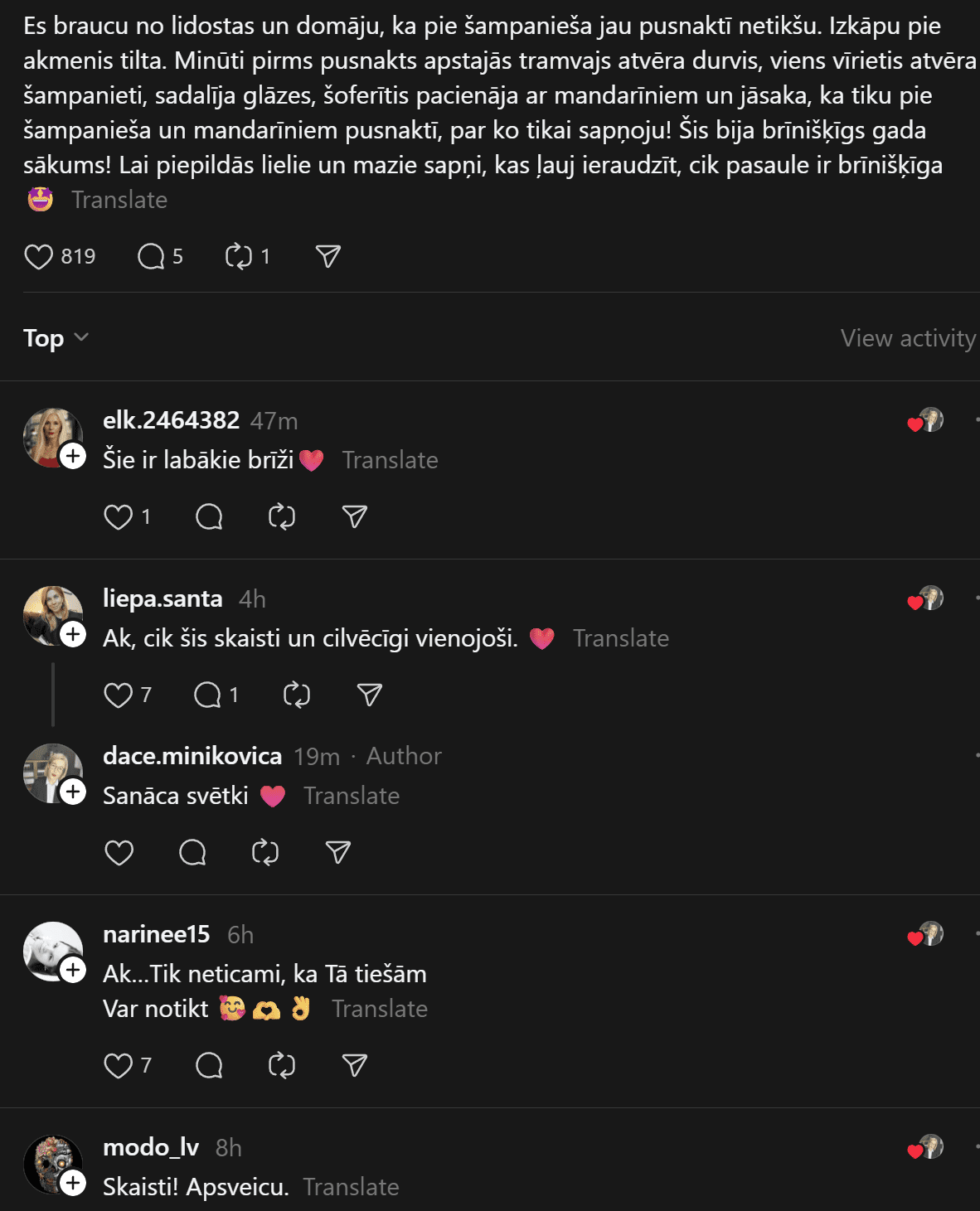Follow elk.2464382 via the avatar plus

[73, 456]
